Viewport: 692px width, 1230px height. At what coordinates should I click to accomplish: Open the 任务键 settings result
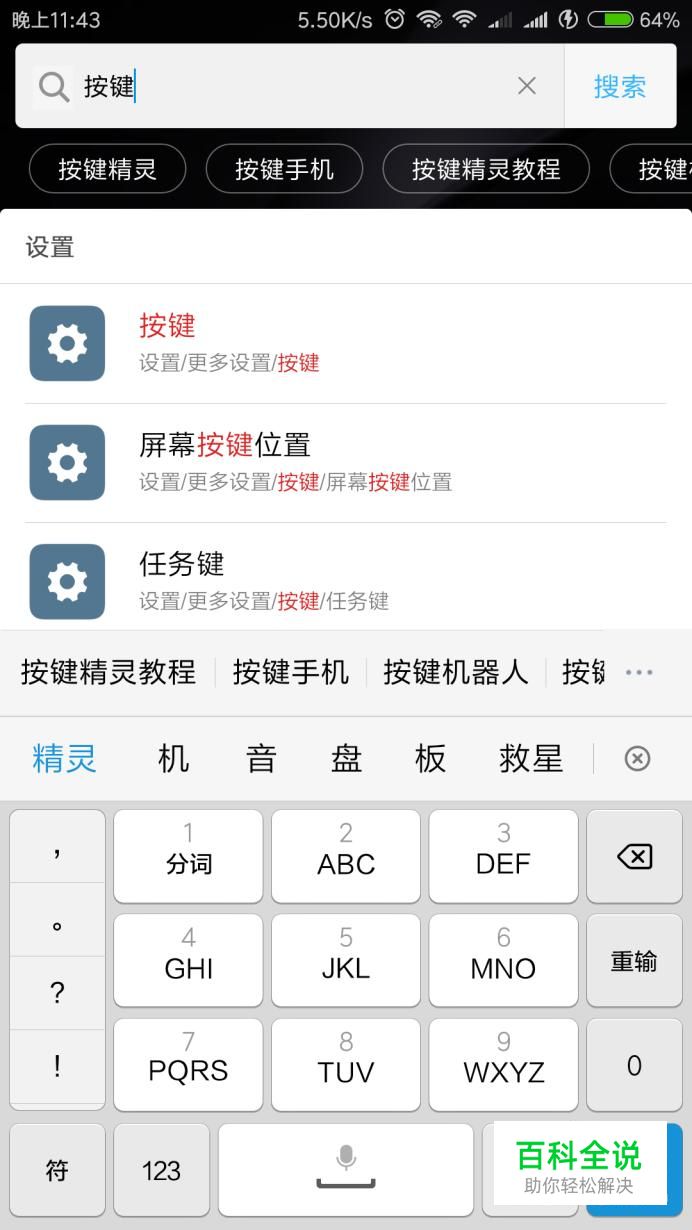[345, 581]
